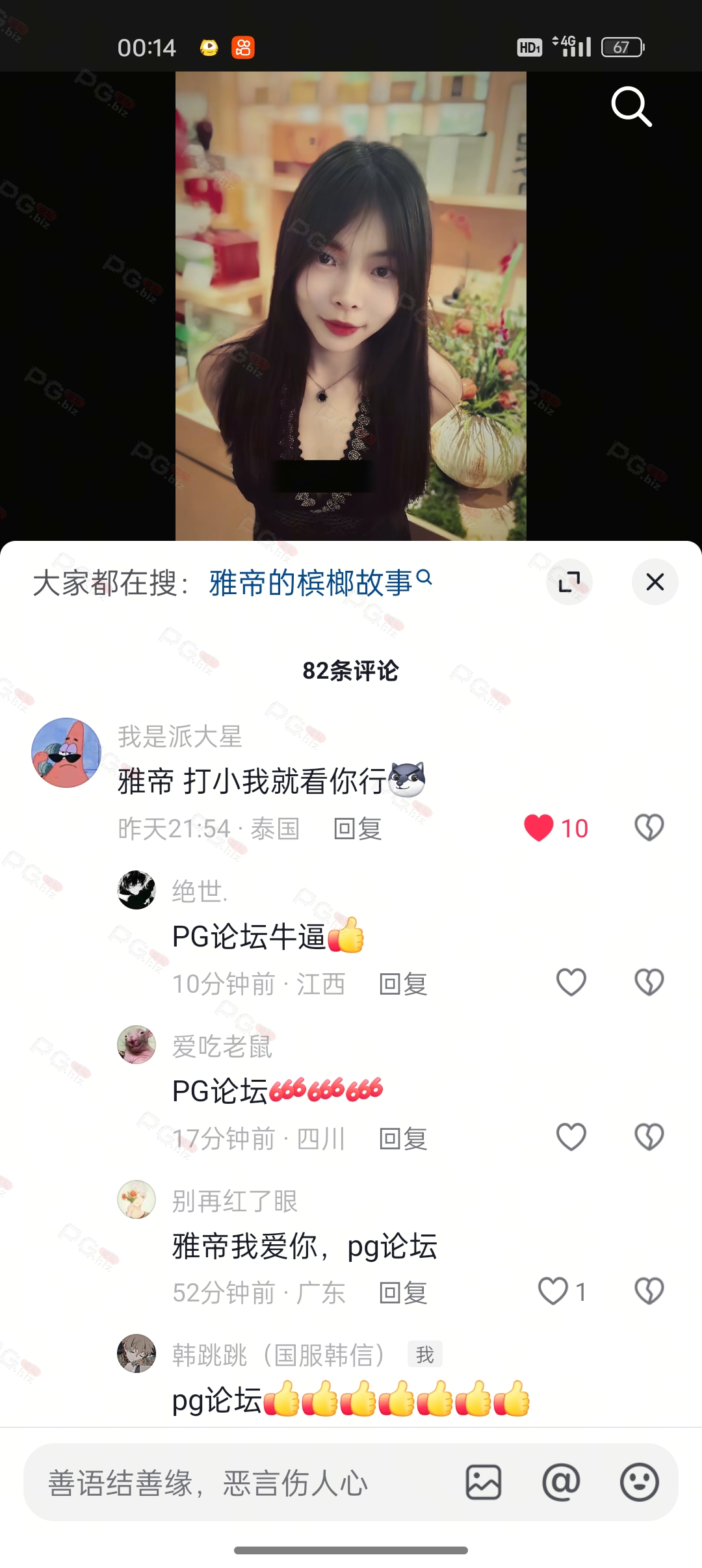Reply to 我是派大星's comment
Image resolution: width=702 pixels, height=1568 pixels.
pyautogui.click(x=357, y=829)
